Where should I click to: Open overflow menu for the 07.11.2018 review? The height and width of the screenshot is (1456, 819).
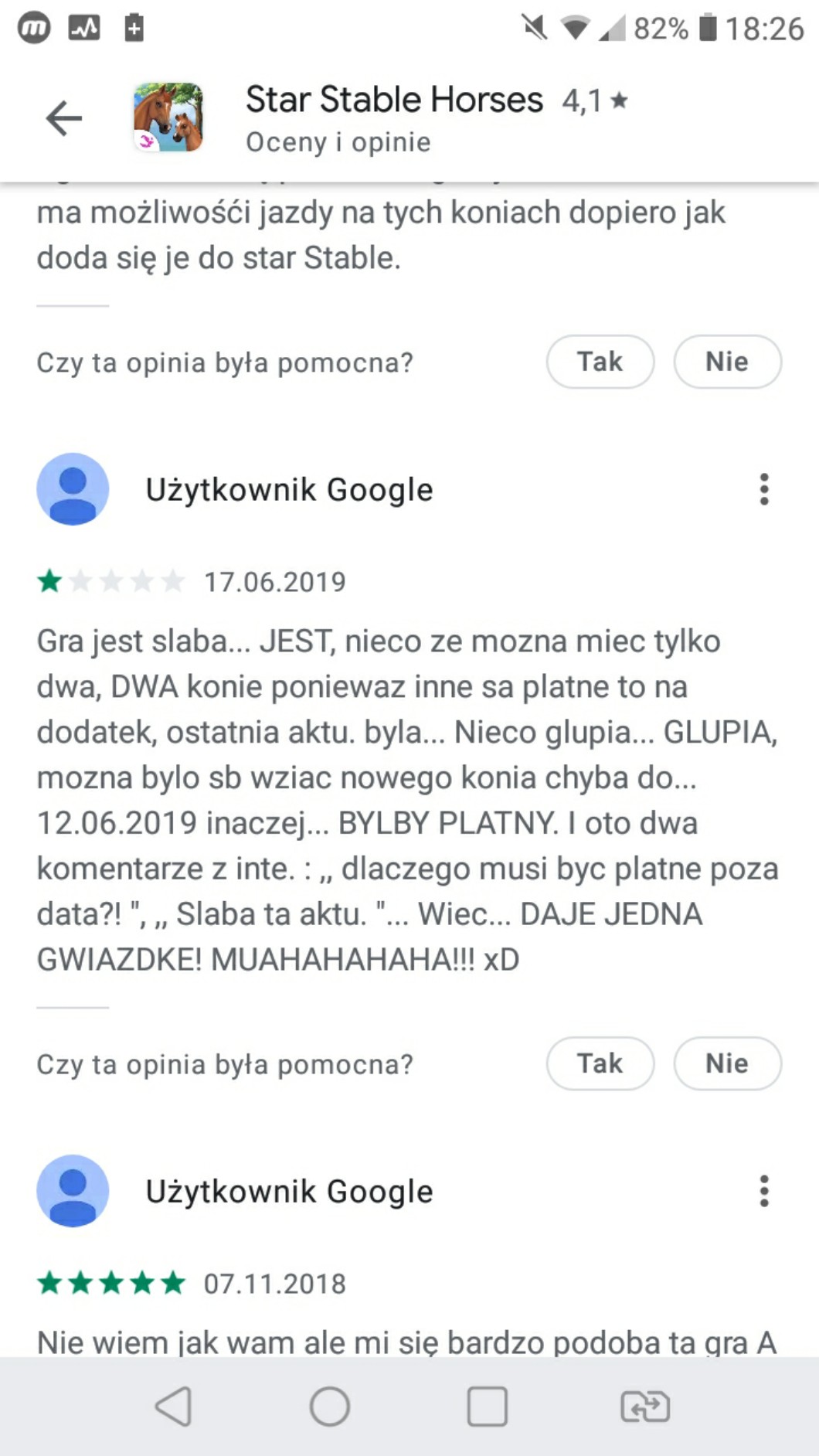[764, 1191]
